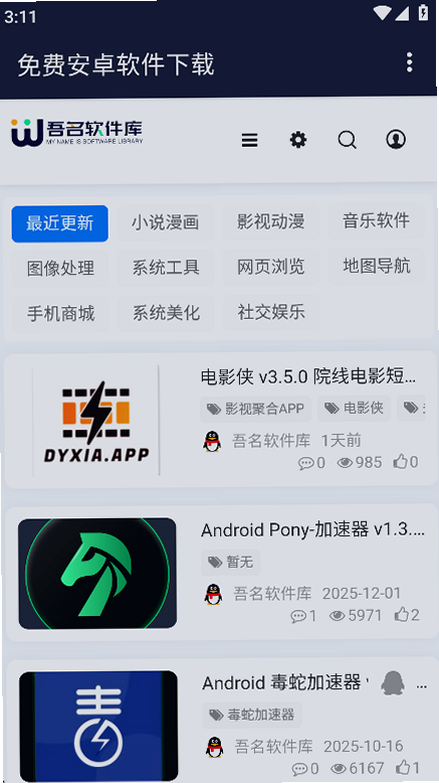Screen dimensions: 439x783
Task: Tap the 影视聚合APP tag
Action: [256, 409]
